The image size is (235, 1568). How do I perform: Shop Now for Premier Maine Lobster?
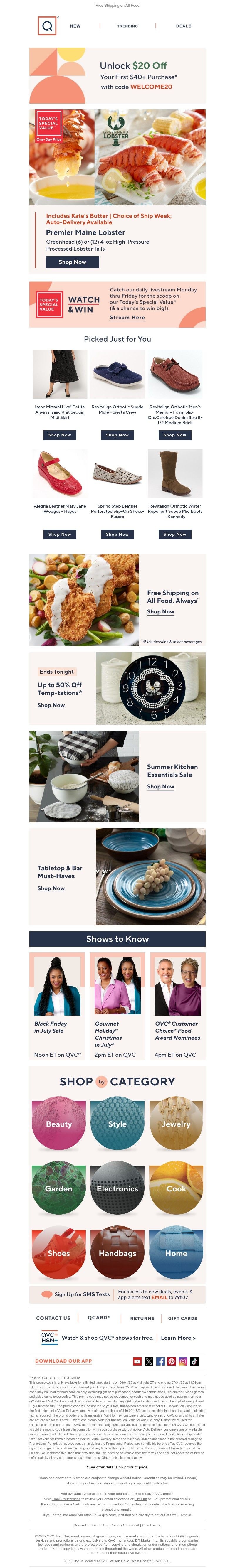tap(73, 262)
